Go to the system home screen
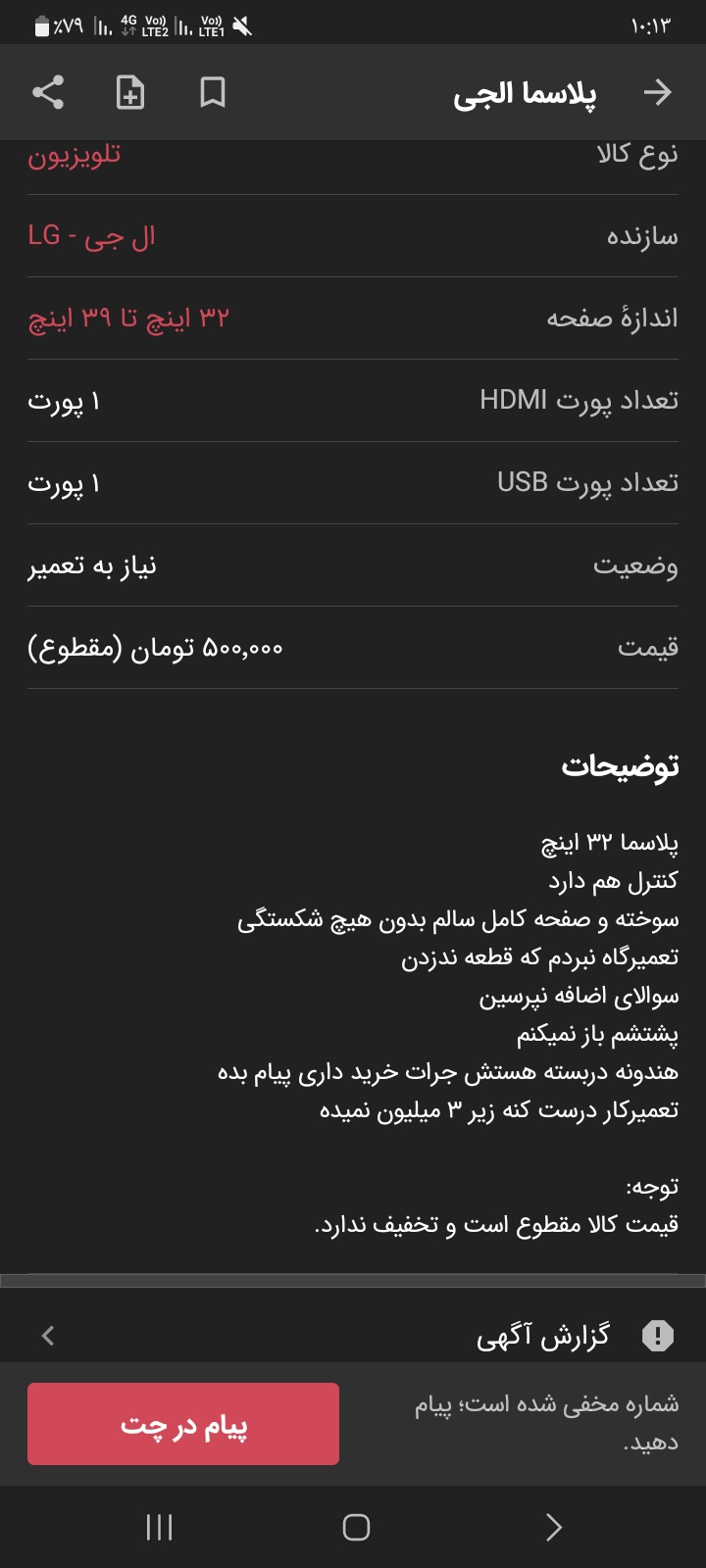The height and width of the screenshot is (1568, 706). [x=356, y=1527]
